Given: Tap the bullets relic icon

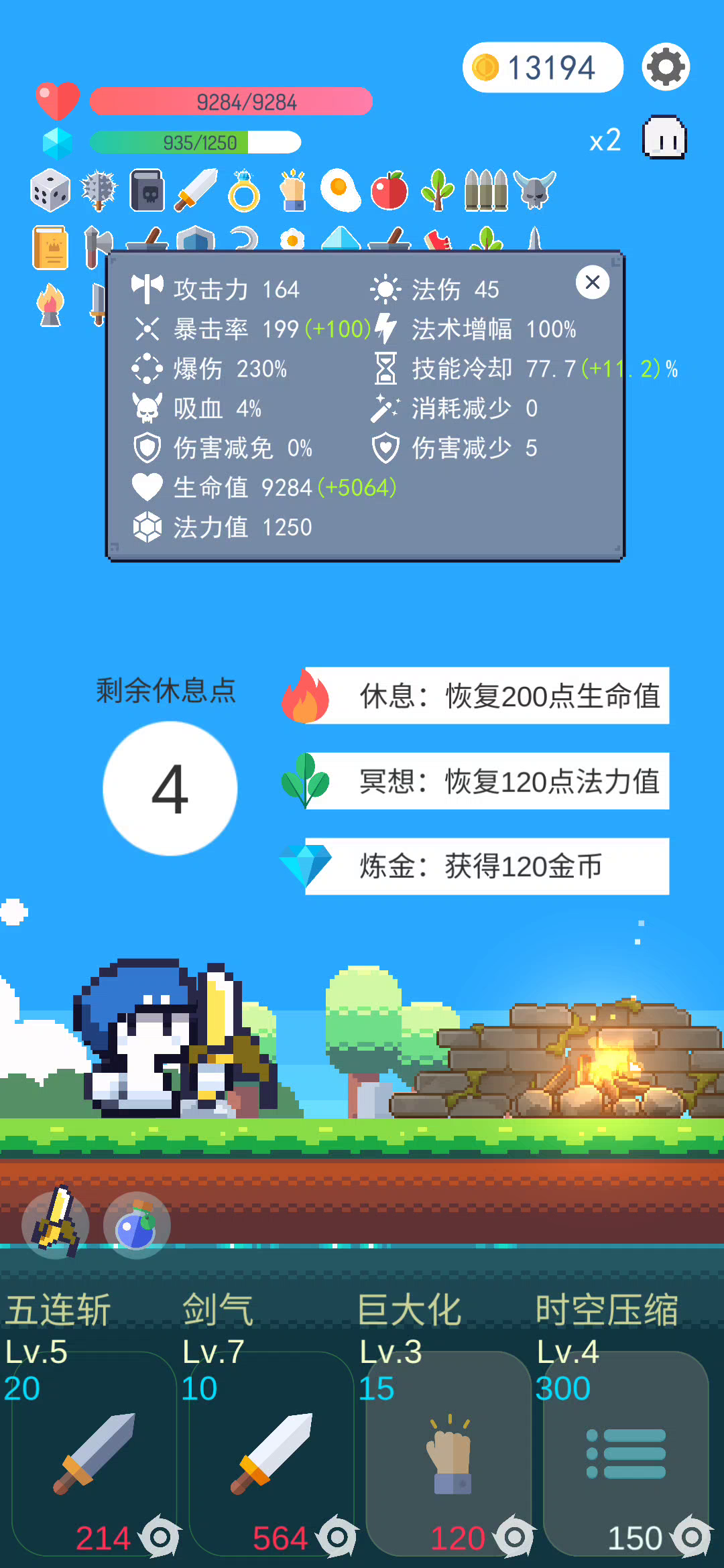Looking at the screenshot, I should tap(486, 190).
